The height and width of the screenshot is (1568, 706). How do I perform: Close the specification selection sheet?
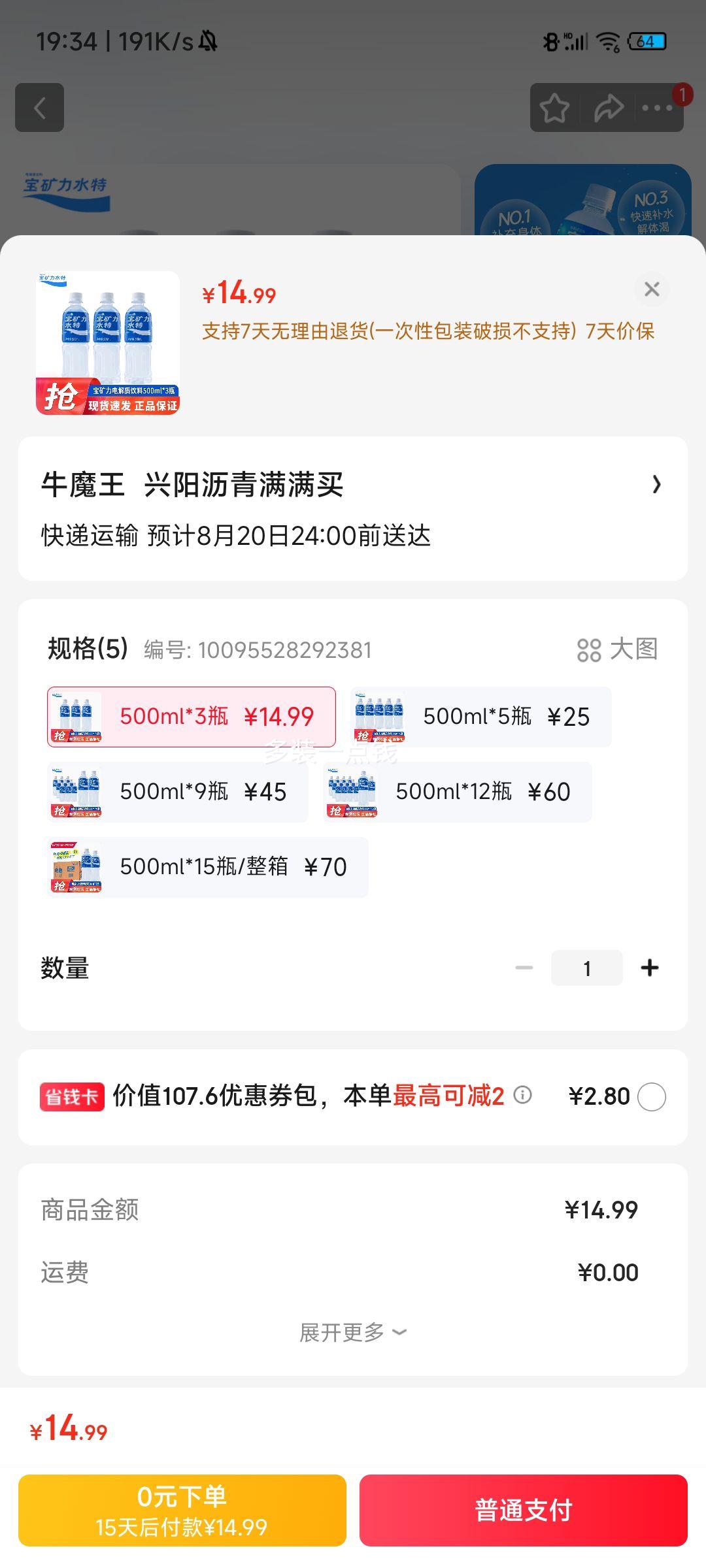(652, 289)
